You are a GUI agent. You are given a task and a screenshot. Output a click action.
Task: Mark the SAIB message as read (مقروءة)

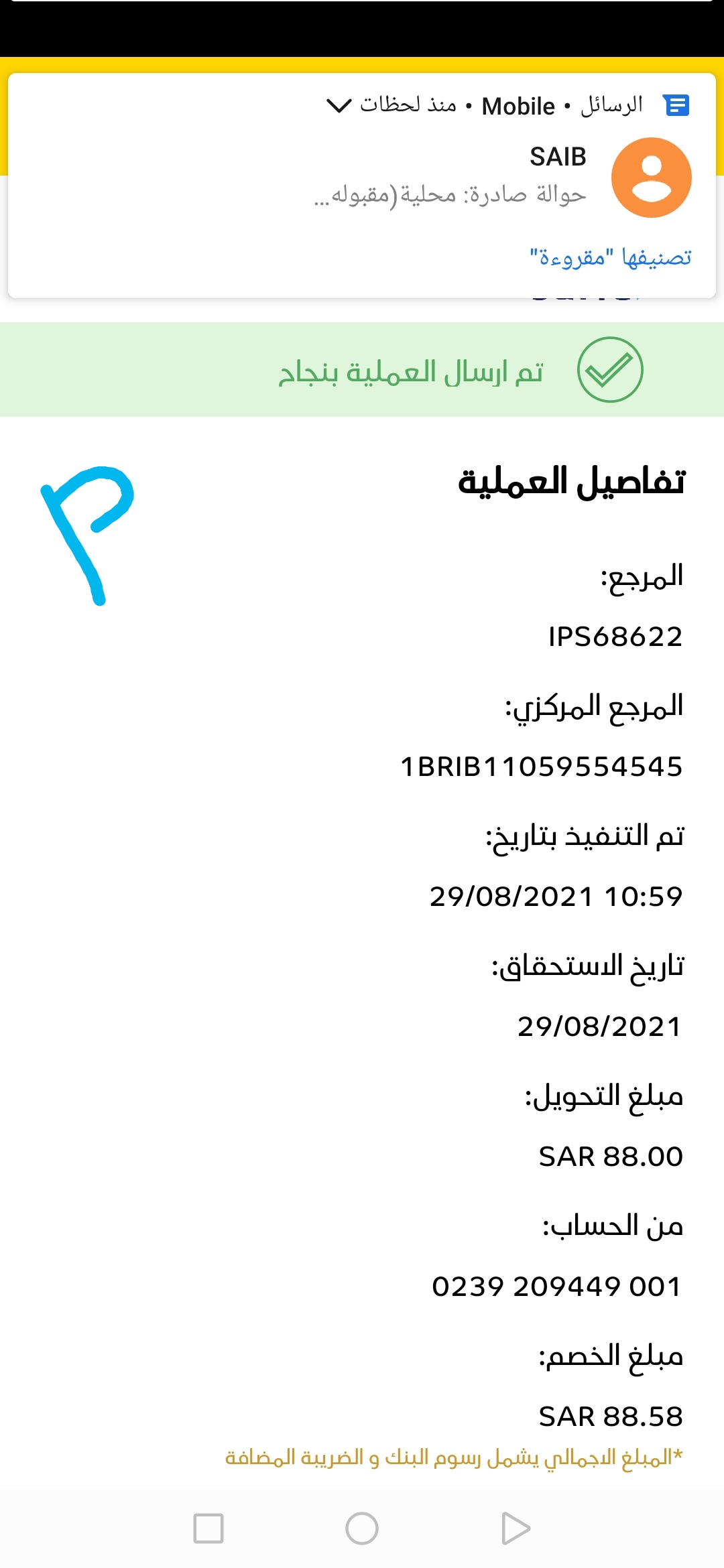click(x=610, y=257)
